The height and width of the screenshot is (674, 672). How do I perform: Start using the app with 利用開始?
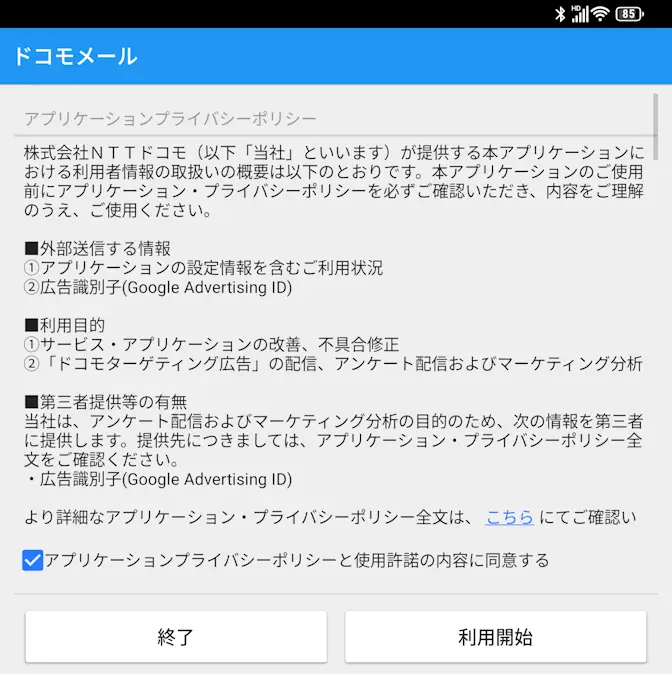pos(495,637)
